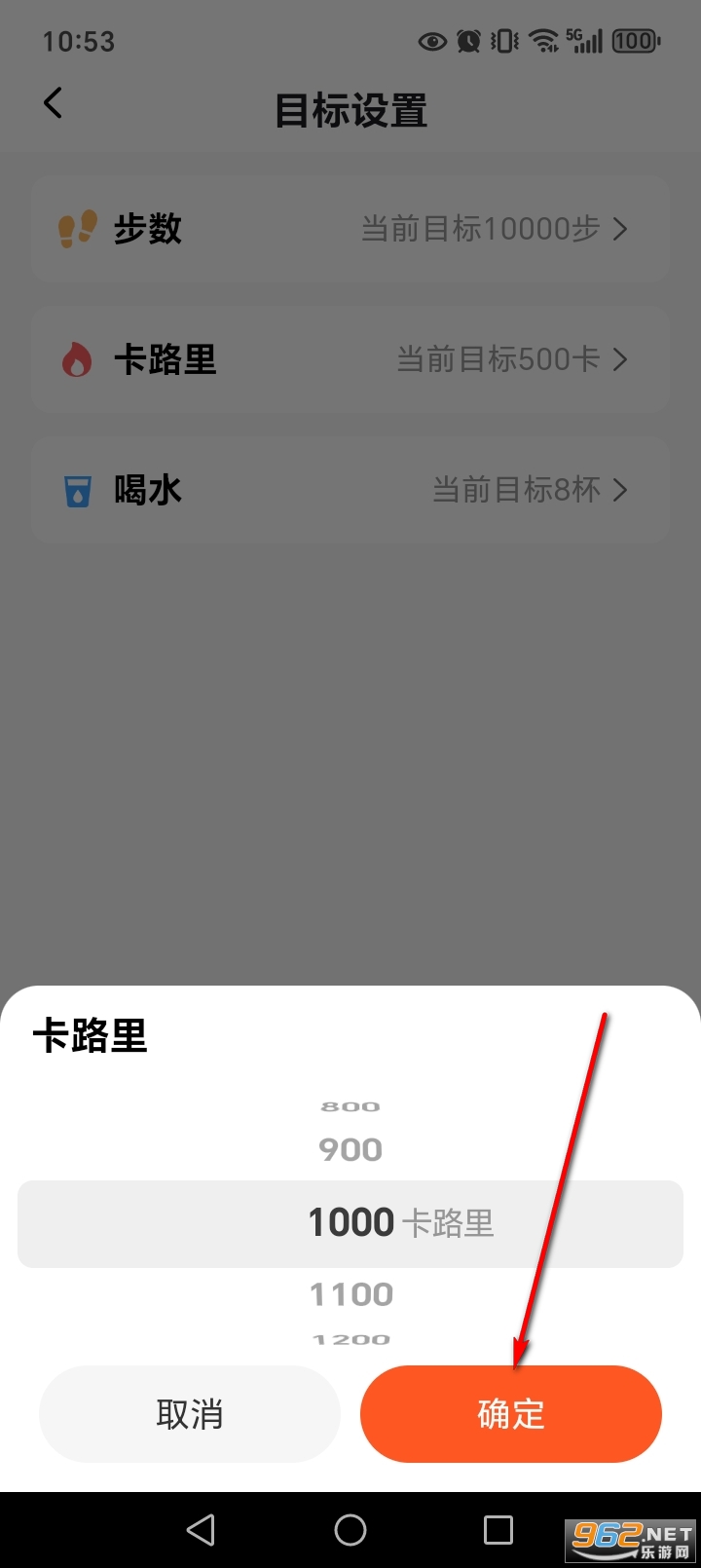This screenshot has width=701, height=1568.
Task: Expand the 步数 goal with its chevron
Action: point(620,228)
